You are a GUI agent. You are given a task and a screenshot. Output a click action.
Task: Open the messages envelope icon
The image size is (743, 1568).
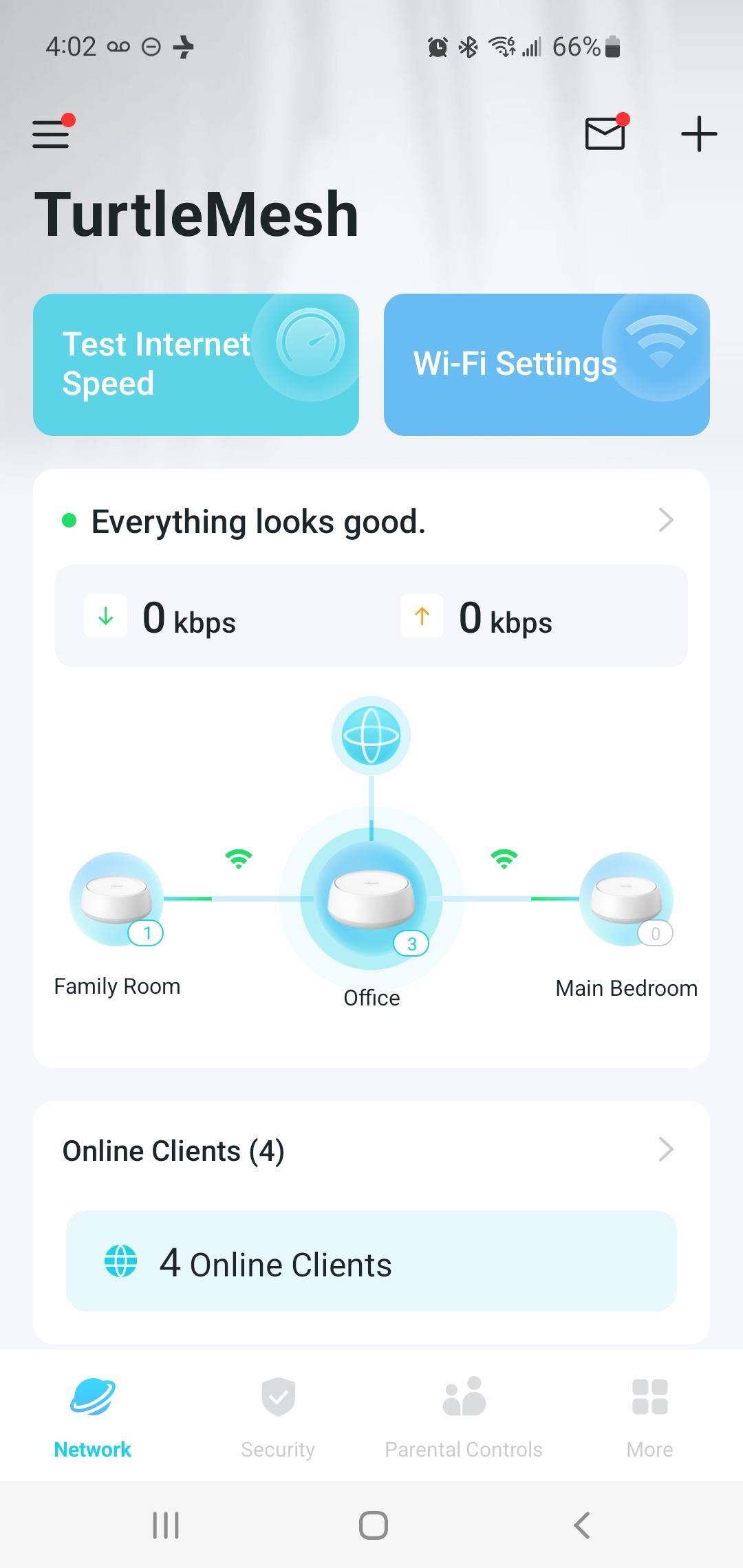[605, 133]
